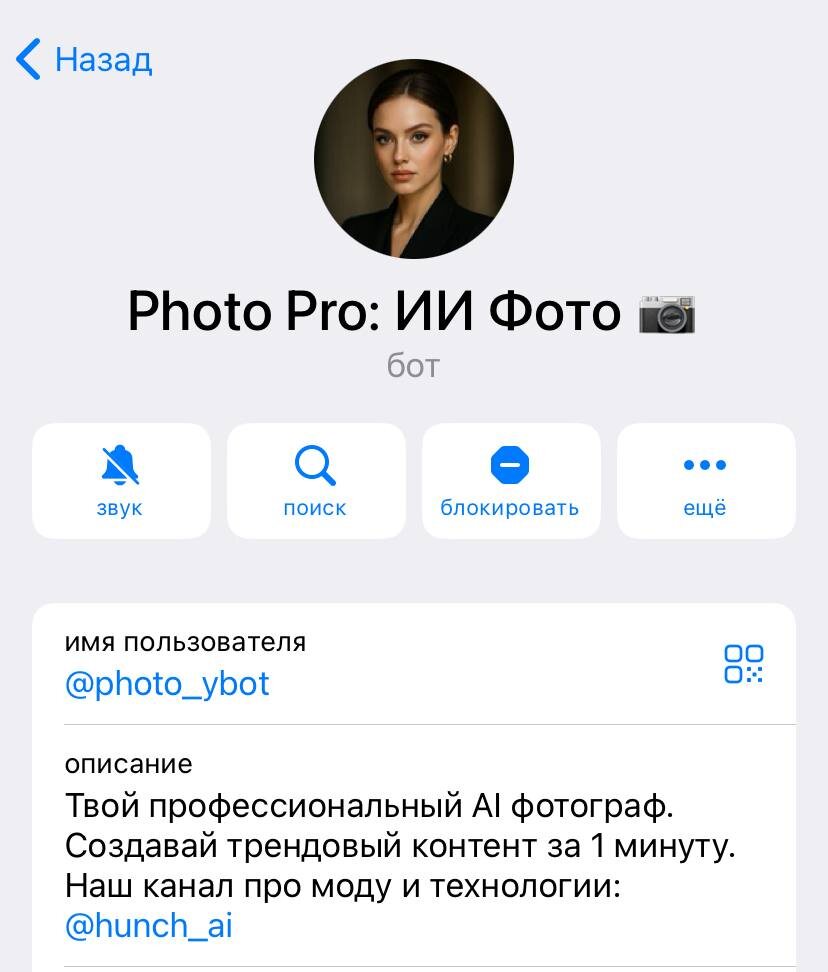Search this chat using поиск
Screen dimensions: 828x972
pos(315,481)
